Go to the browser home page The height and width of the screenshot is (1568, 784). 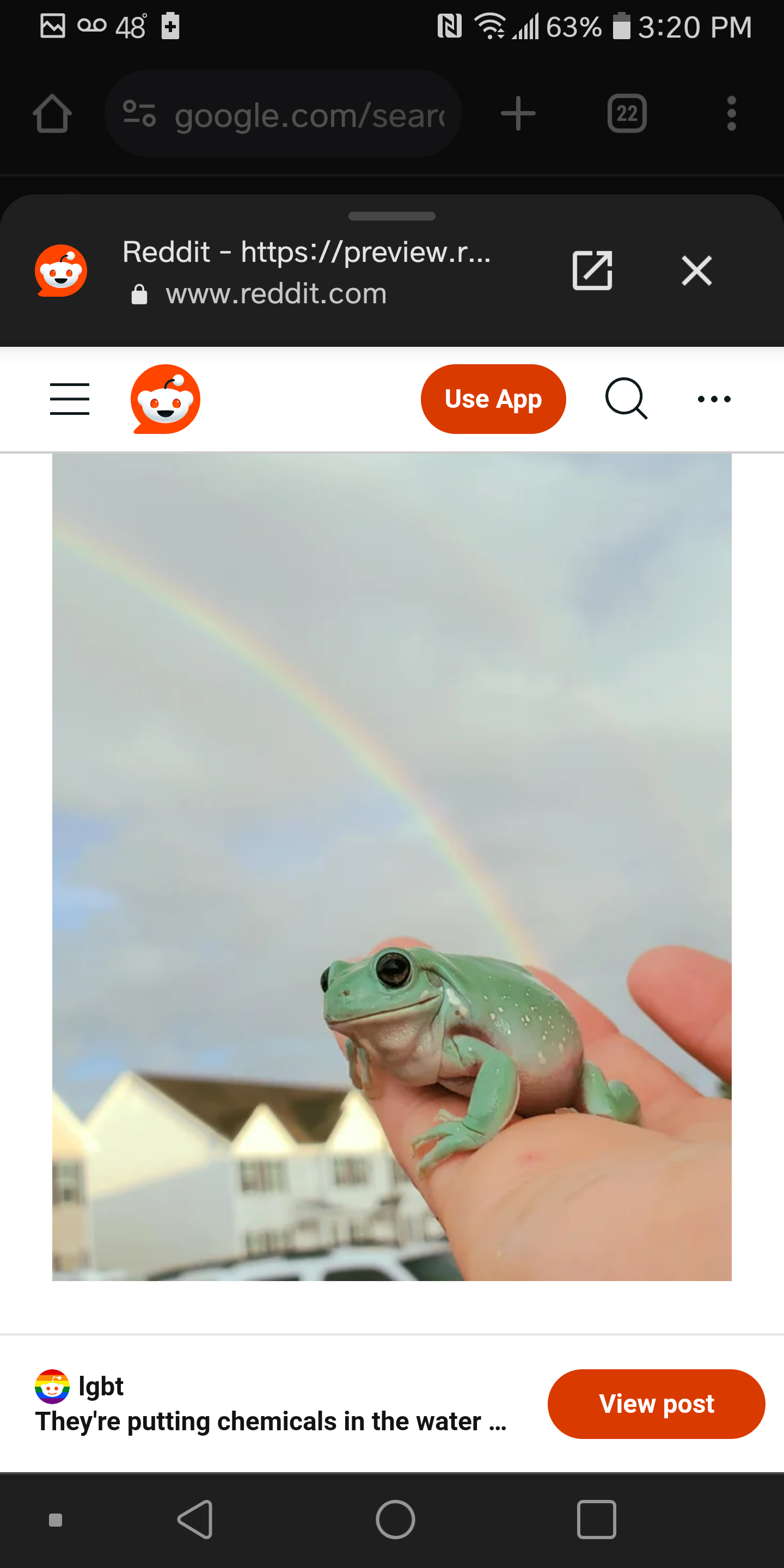52,113
